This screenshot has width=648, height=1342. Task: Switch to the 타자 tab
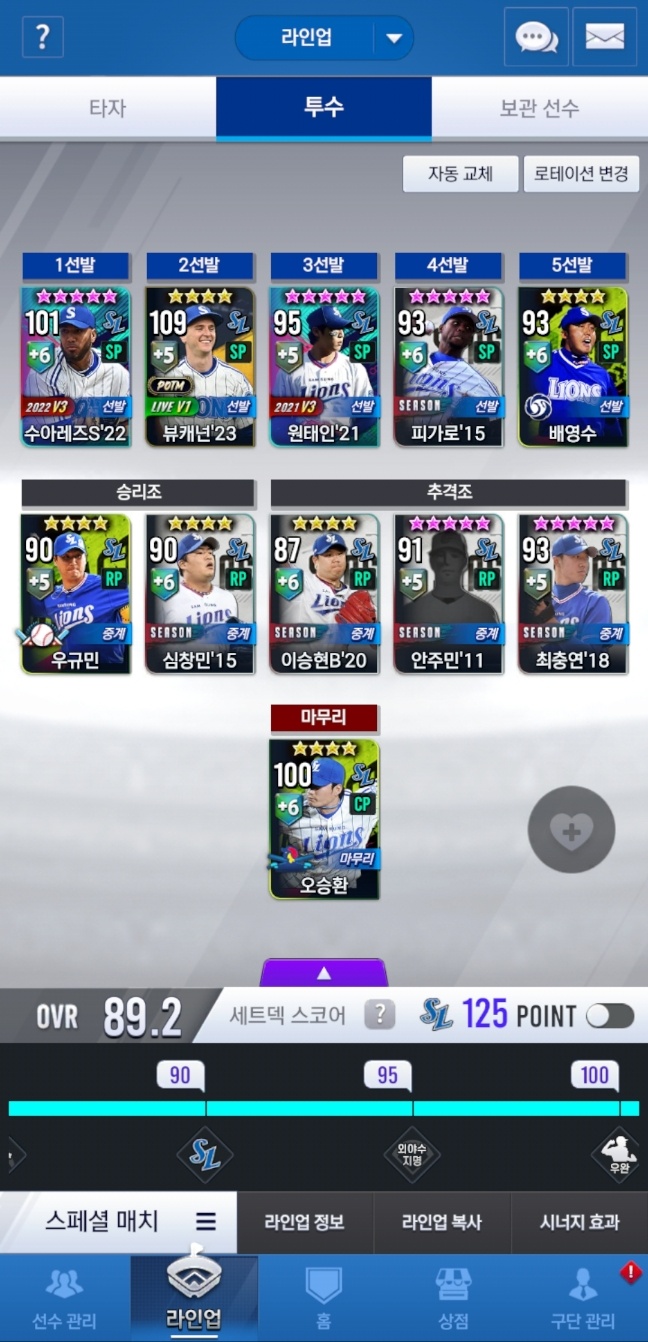108,108
